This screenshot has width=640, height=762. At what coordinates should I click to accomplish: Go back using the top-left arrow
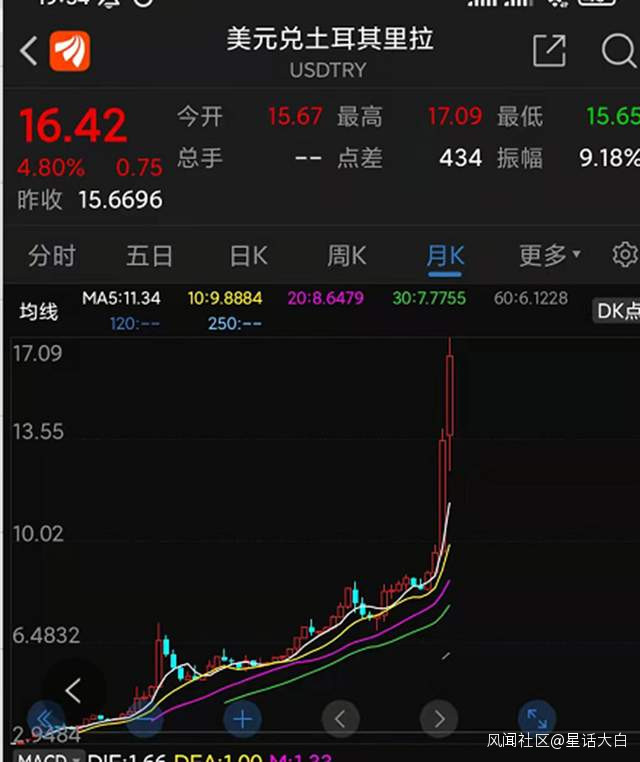pyautogui.click(x=28, y=51)
